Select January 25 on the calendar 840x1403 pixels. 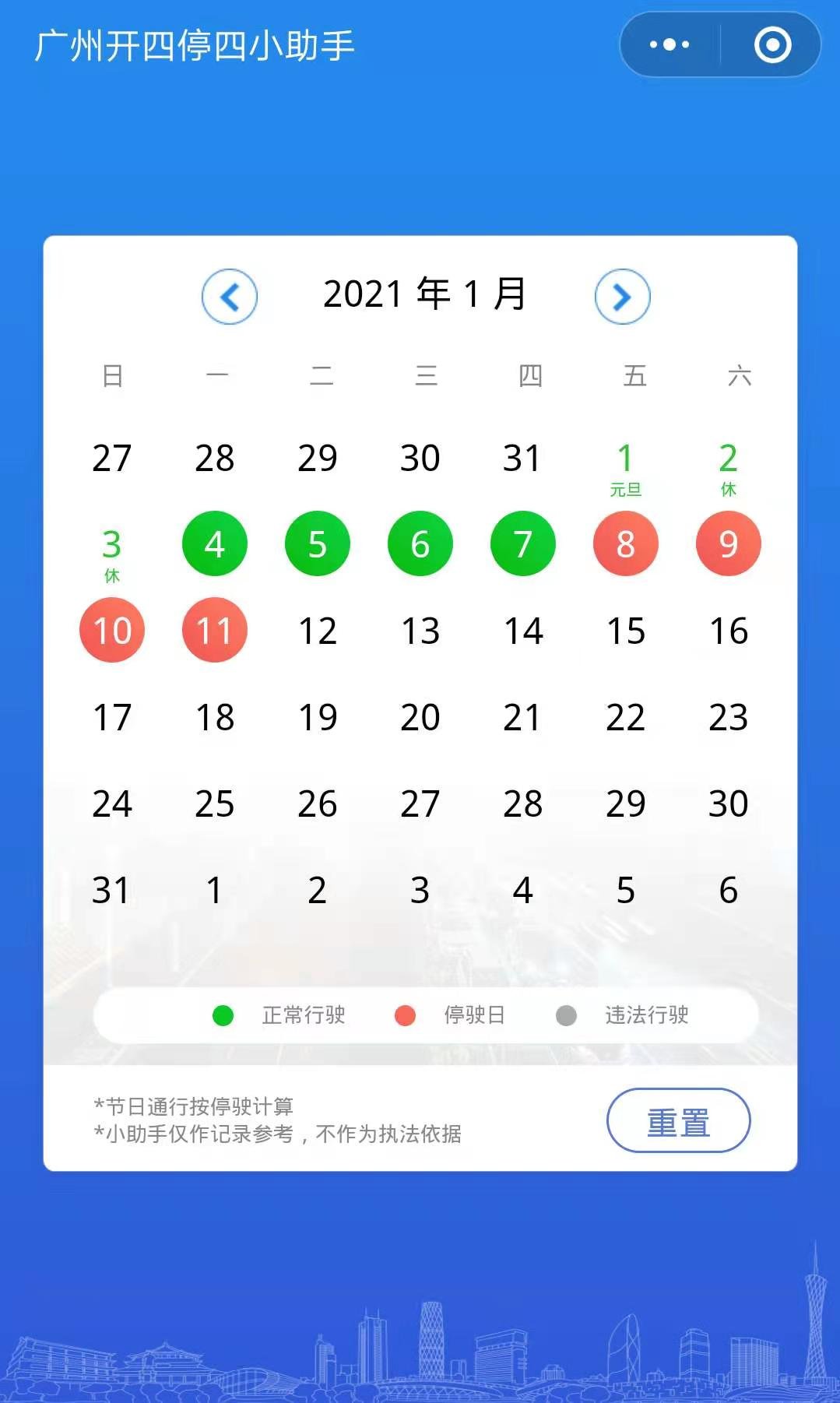click(x=215, y=803)
